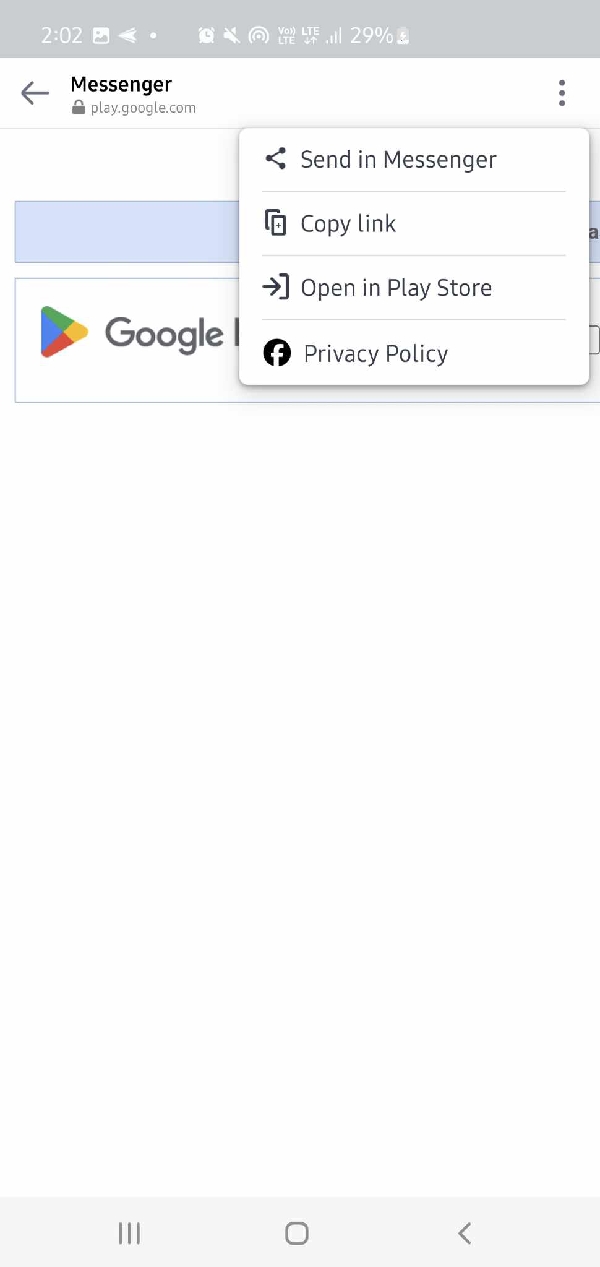Open in Play Store
Image resolution: width=600 pixels, height=1267 pixels.
point(396,288)
